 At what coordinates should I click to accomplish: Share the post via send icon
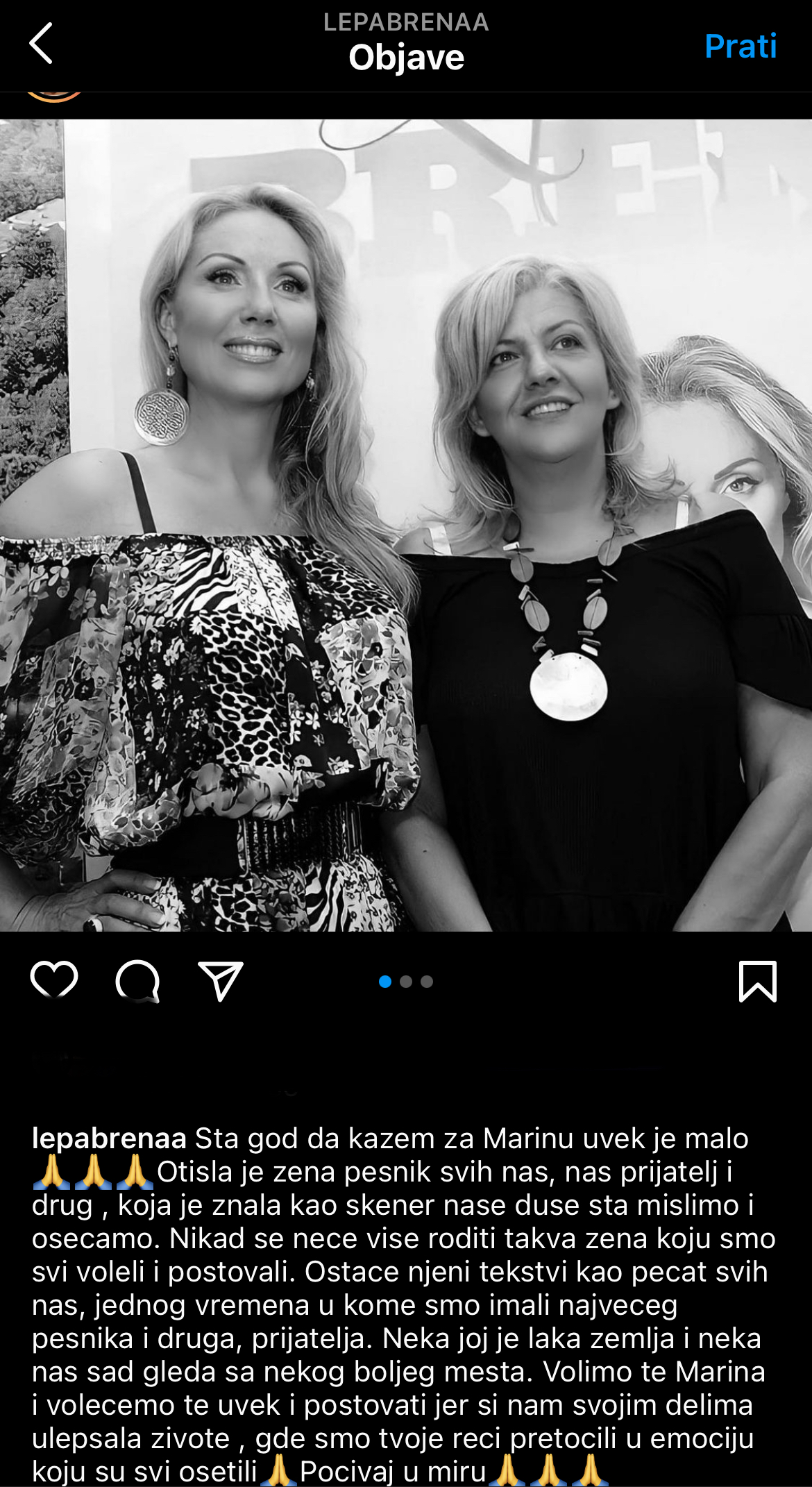pos(221,980)
